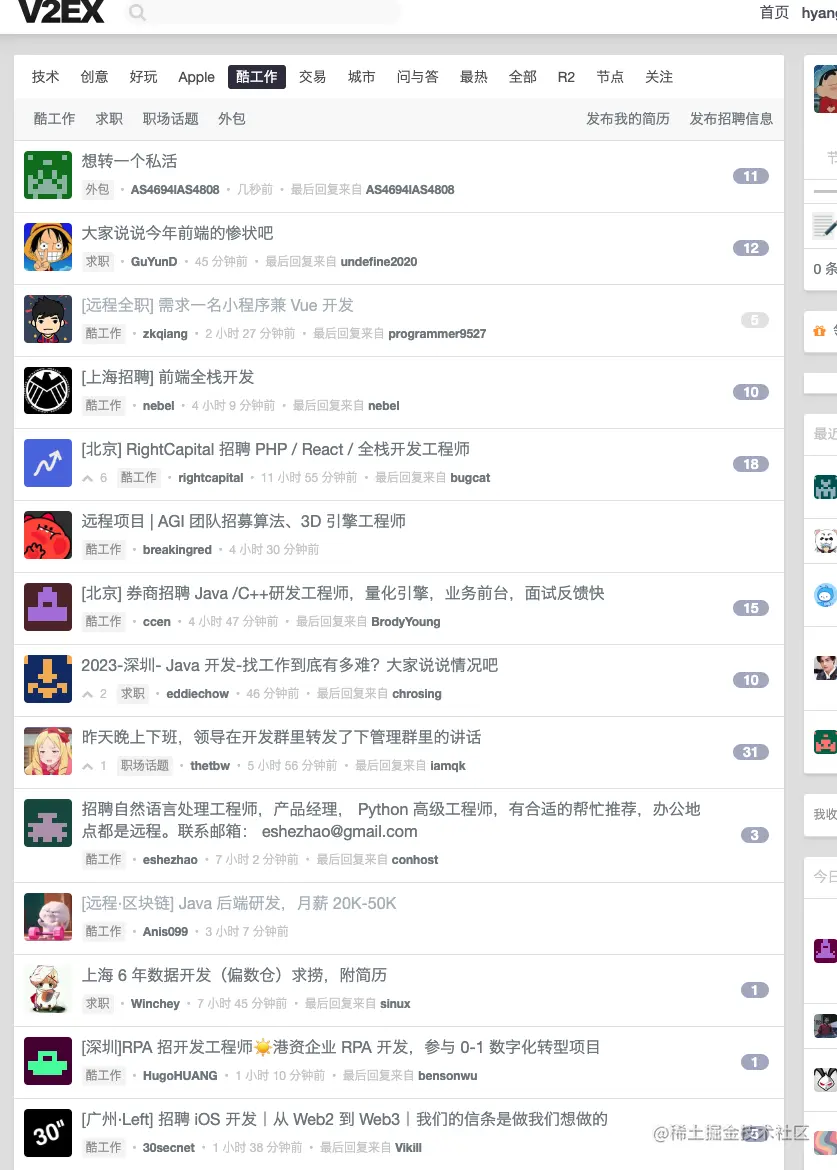Open the 首页 link in the header
The height and width of the screenshot is (1170, 837).
774,12
